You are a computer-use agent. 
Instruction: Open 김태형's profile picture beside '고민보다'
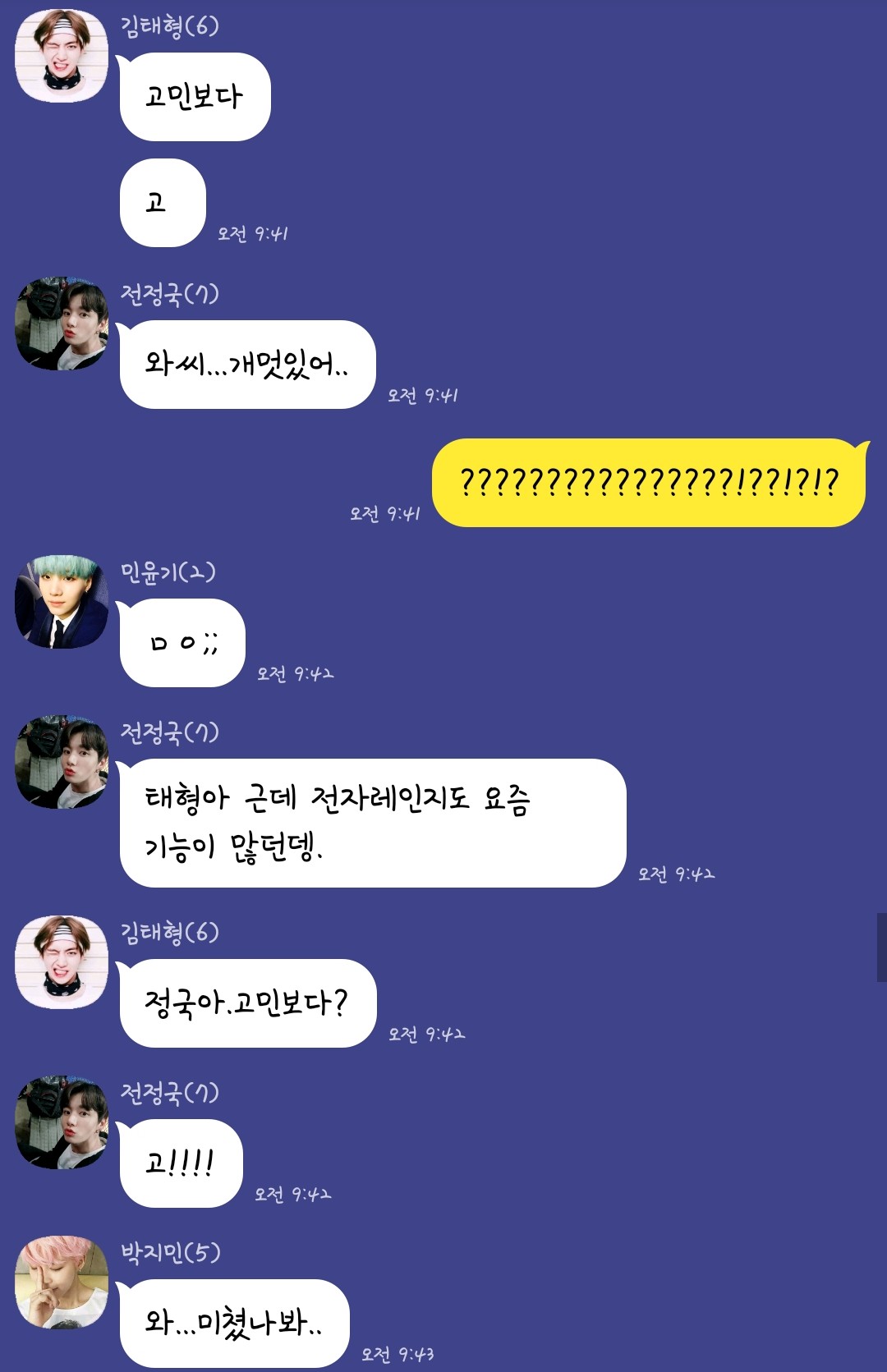[x=62, y=56]
